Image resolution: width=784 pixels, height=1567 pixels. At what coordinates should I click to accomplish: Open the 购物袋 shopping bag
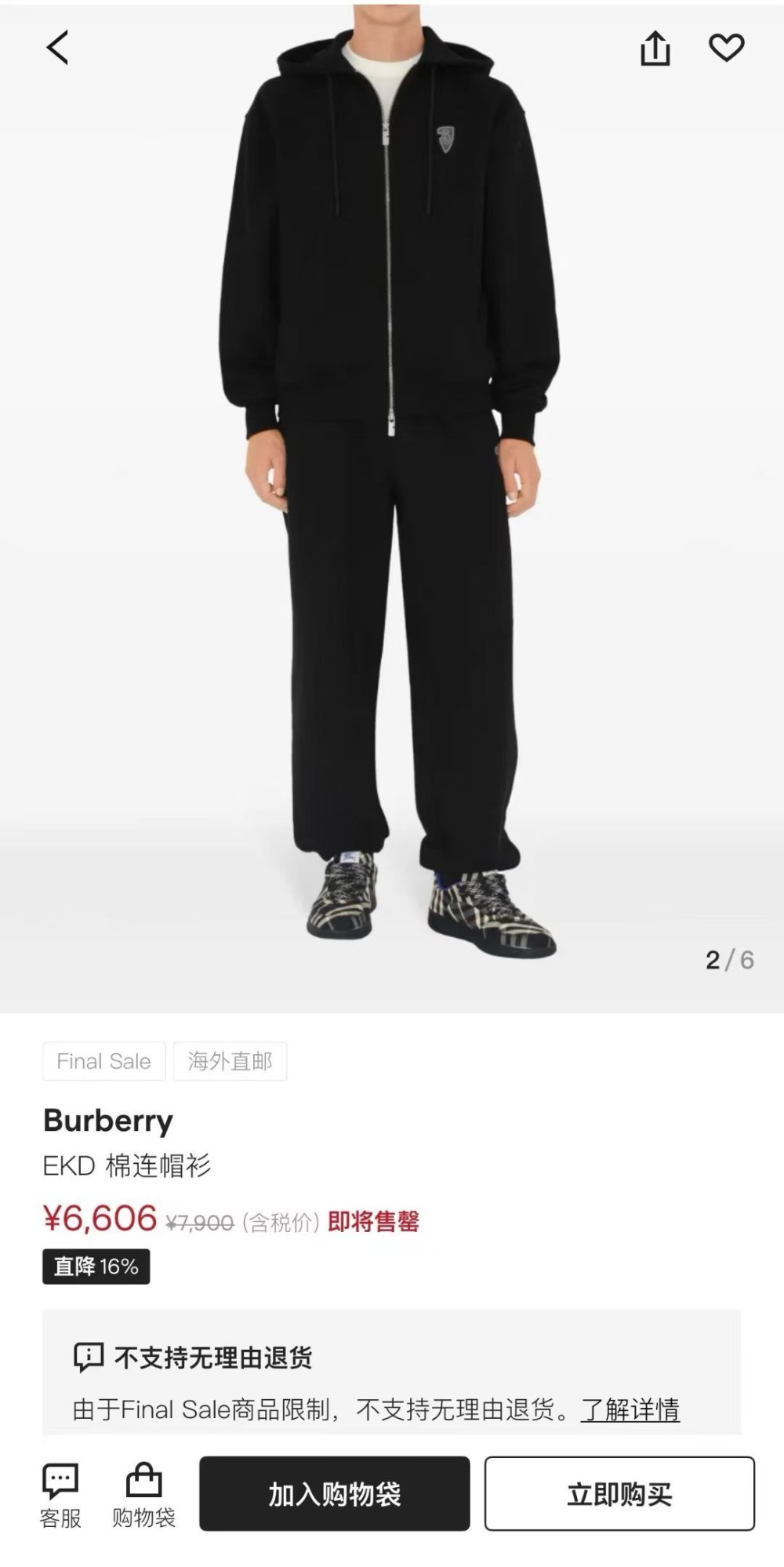(x=143, y=1496)
